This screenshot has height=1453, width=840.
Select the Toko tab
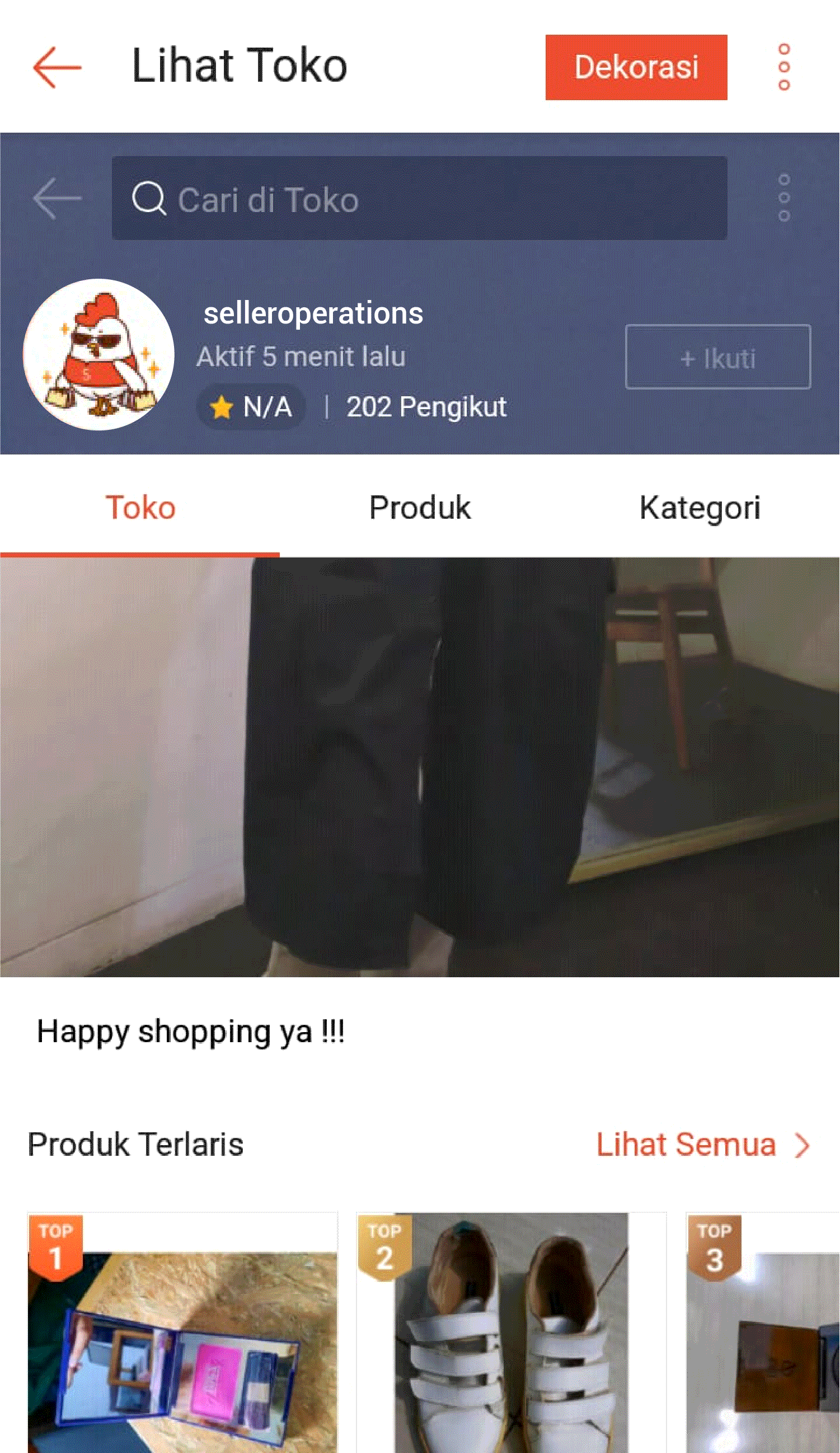140,508
